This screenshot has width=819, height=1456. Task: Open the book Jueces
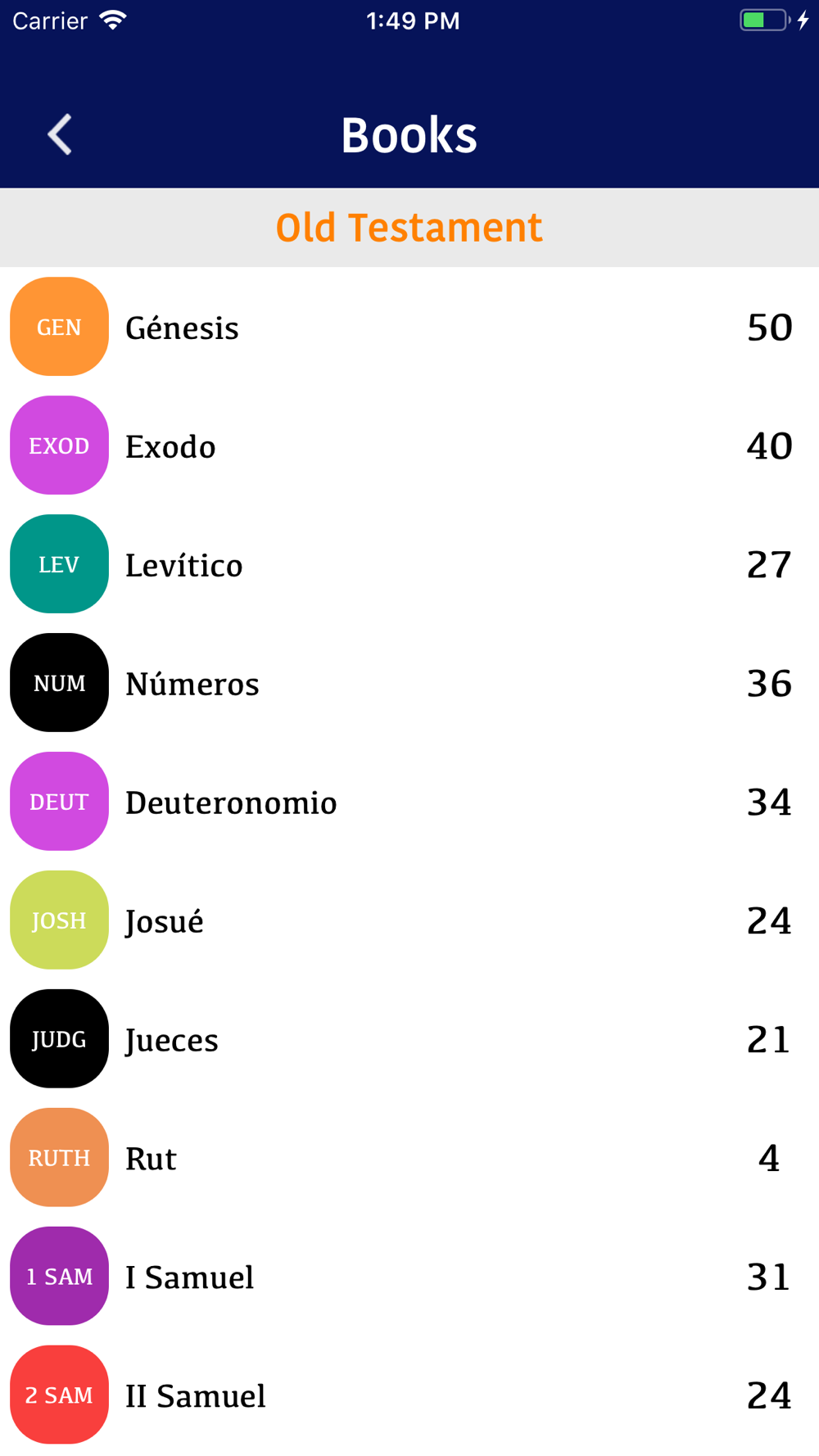click(x=409, y=1039)
